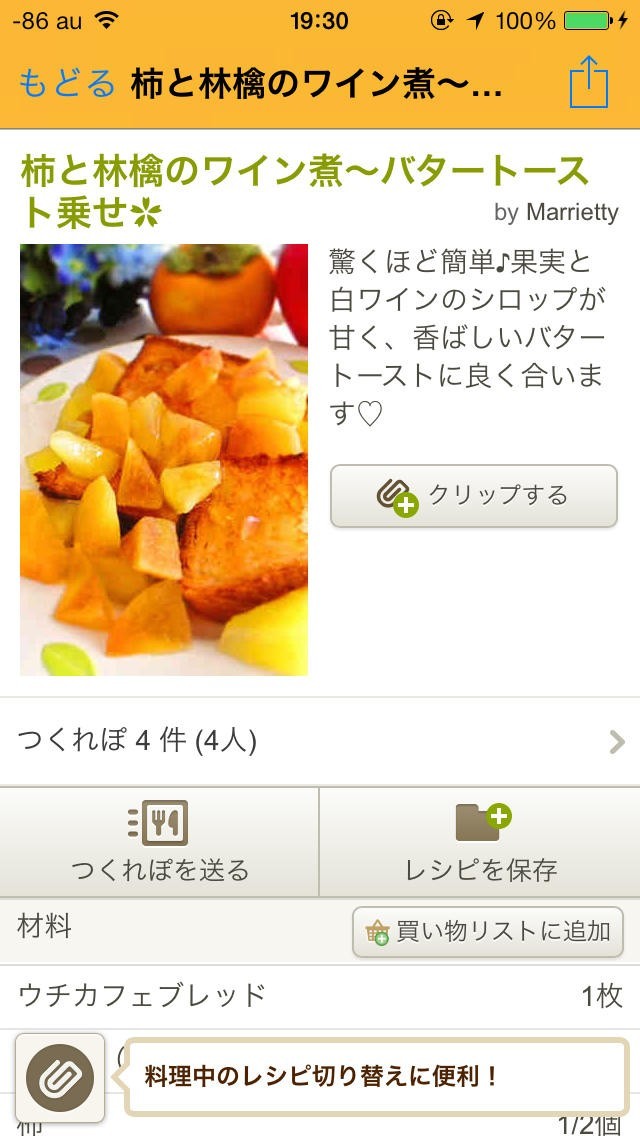This screenshot has height=1136, width=640.
Task: Enlarge the recipe photo
Action: pyautogui.click(x=164, y=460)
